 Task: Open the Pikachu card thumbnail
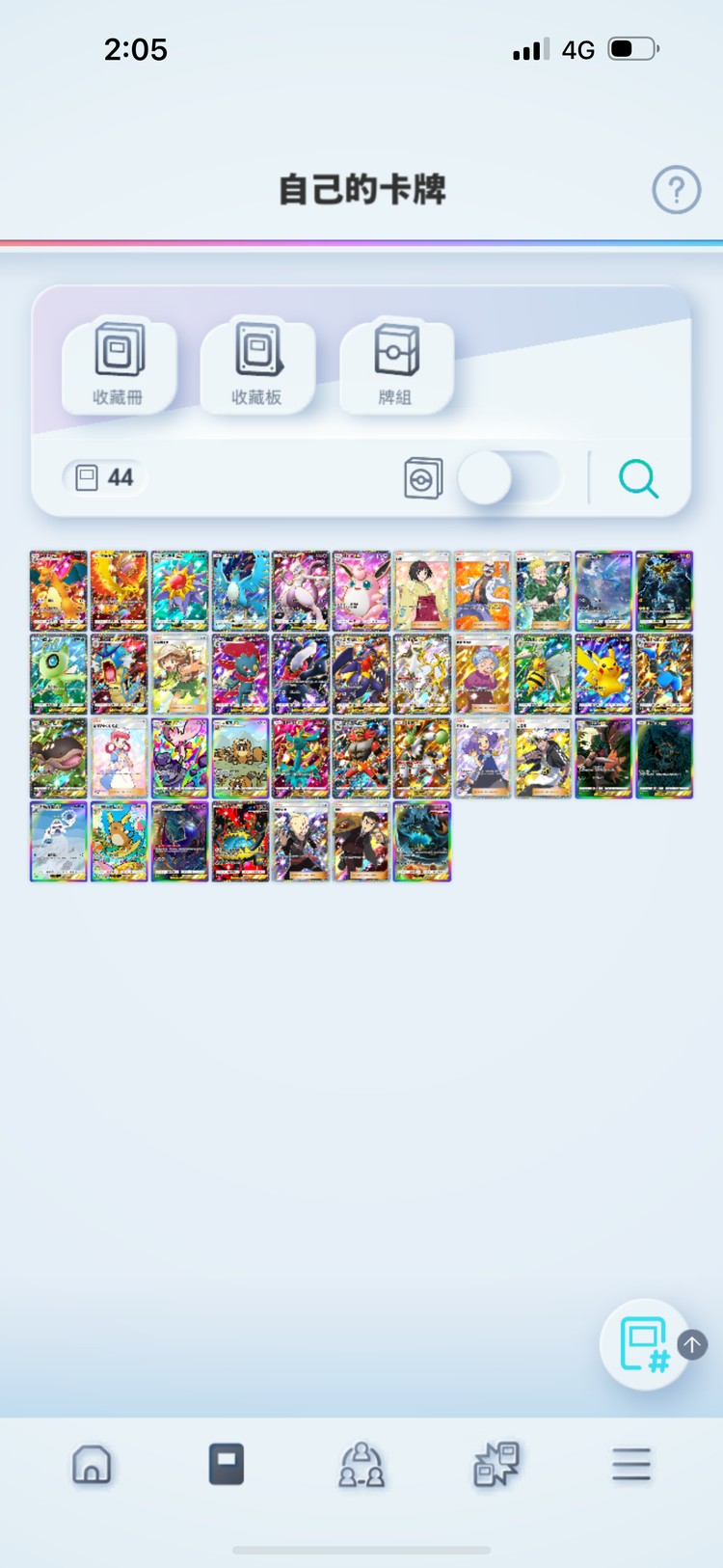coord(603,674)
